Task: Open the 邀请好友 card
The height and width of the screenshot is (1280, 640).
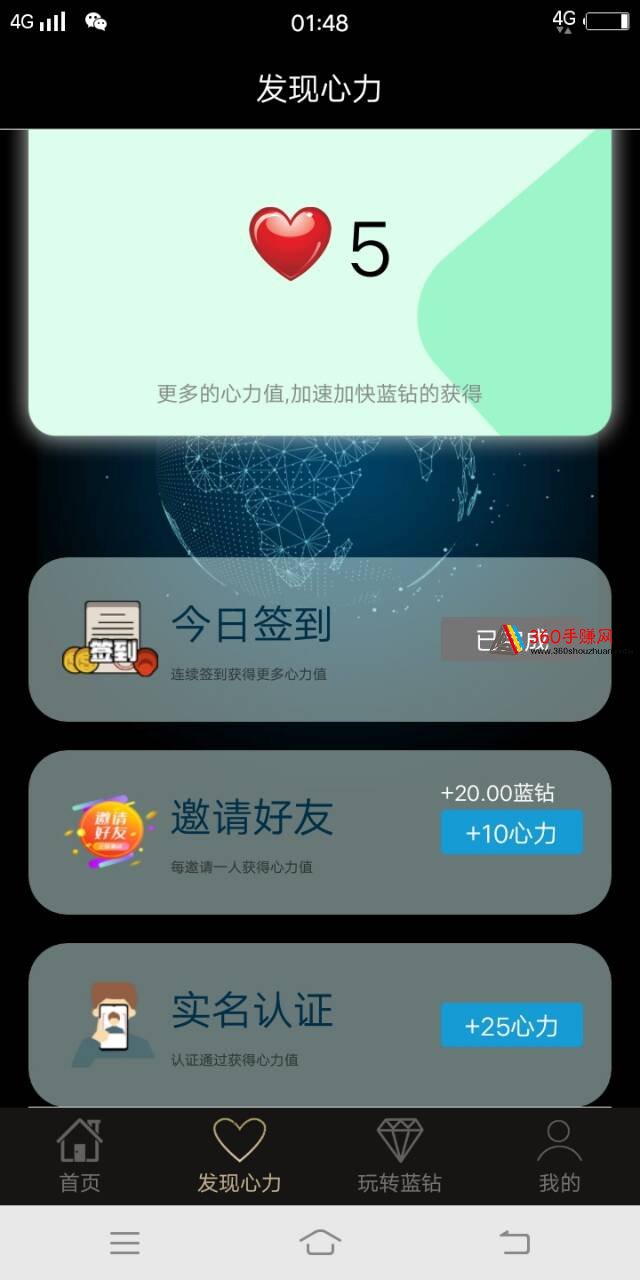Action: (250, 830)
